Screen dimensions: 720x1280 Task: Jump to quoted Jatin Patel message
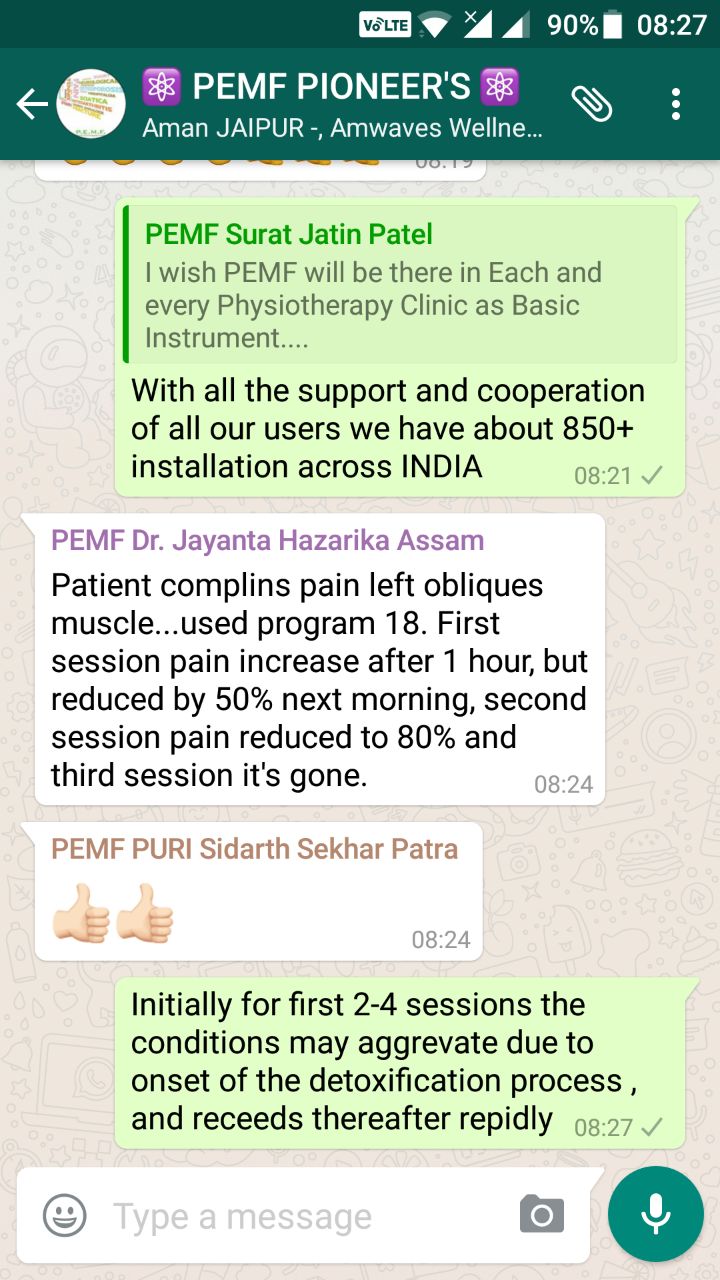point(400,285)
